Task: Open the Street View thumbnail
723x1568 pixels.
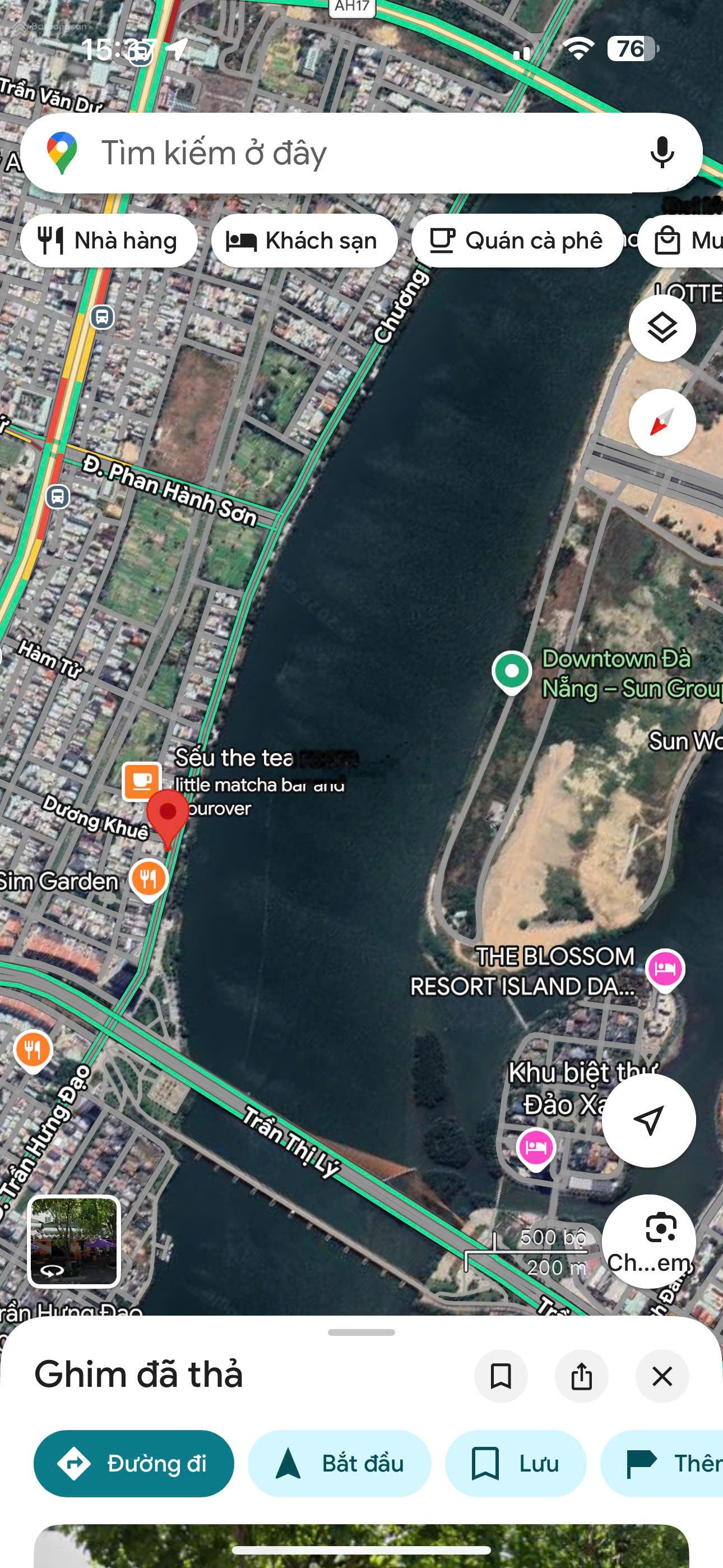Action: pyautogui.click(x=74, y=1240)
